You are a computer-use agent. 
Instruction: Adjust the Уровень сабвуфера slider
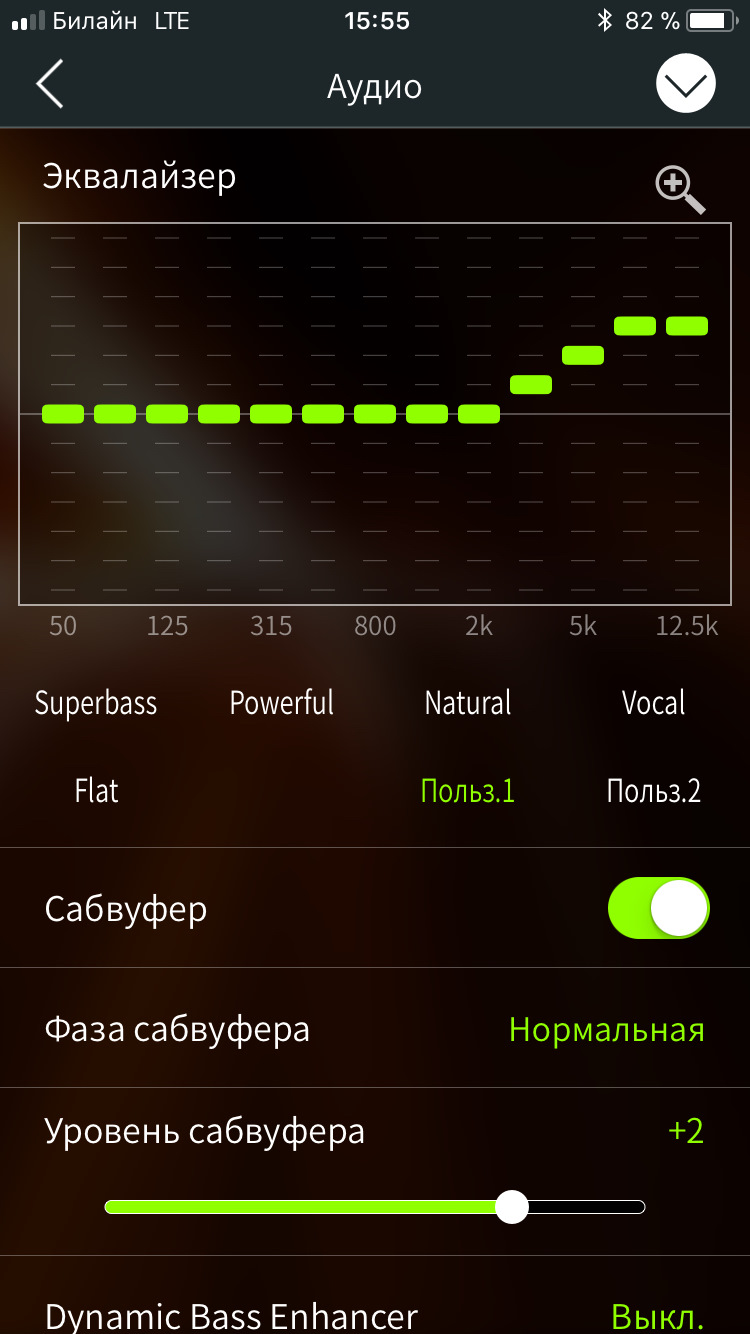[512, 1207]
